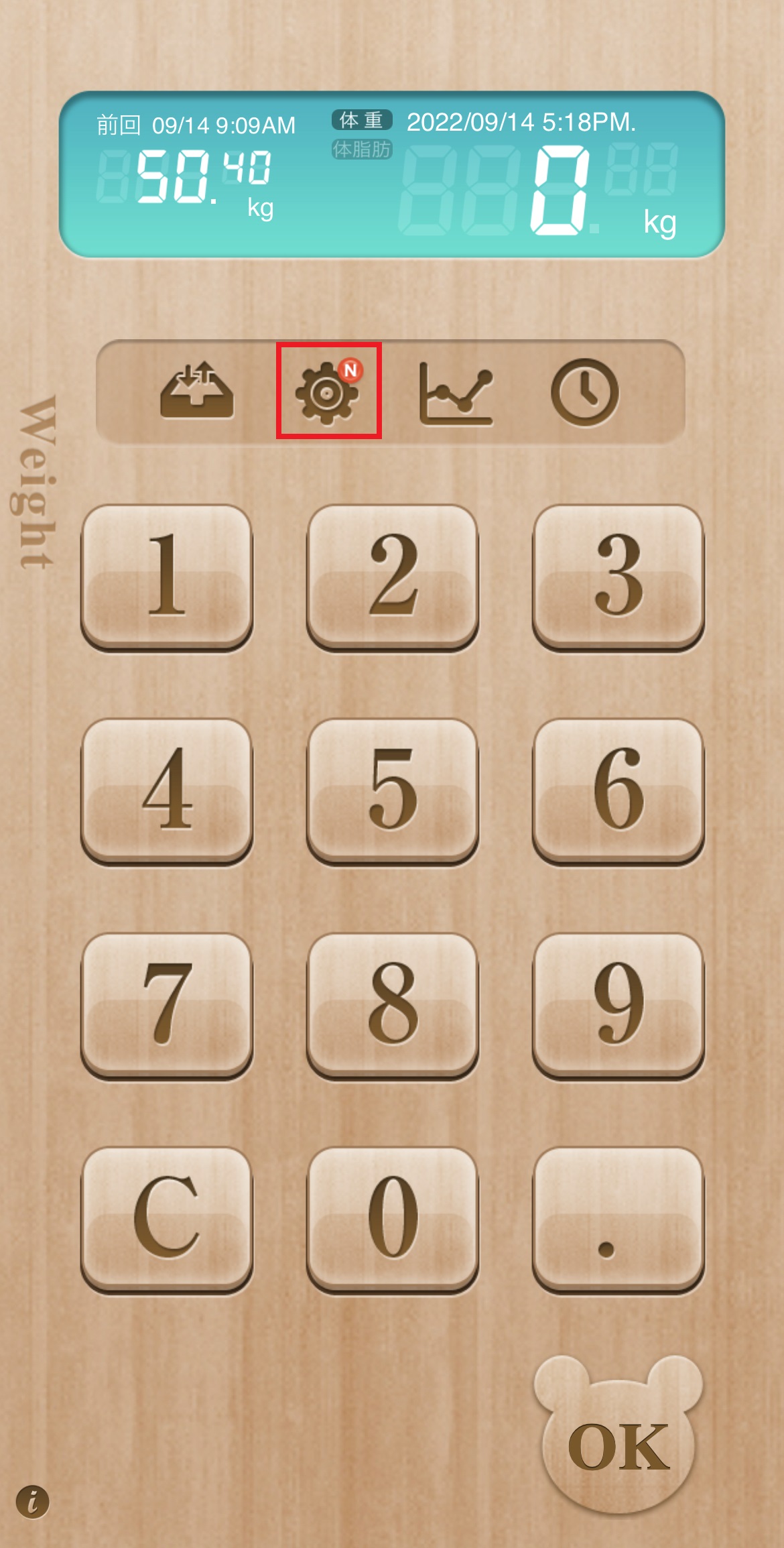Open the import/export tray icon
The height and width of the screenshot is (1548, 784).
coord(196,391)
